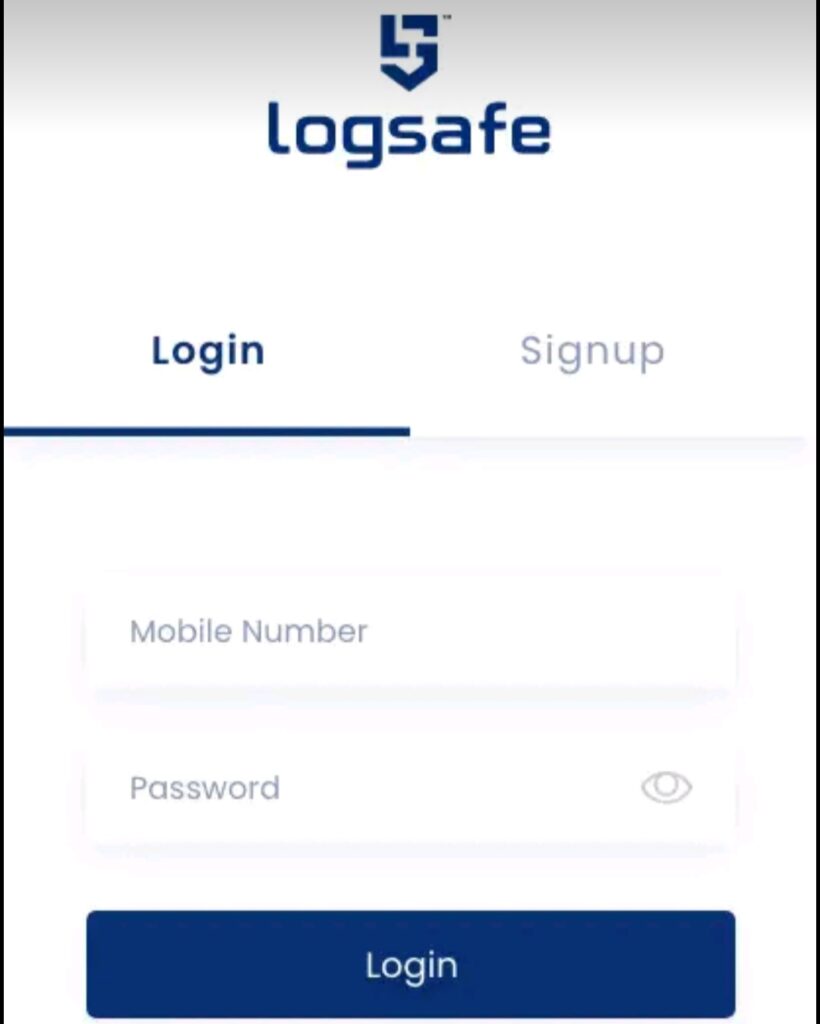This screenshot has width=820, height=1024.
Task: Select the Login tab
Action: tap(208, 352)
